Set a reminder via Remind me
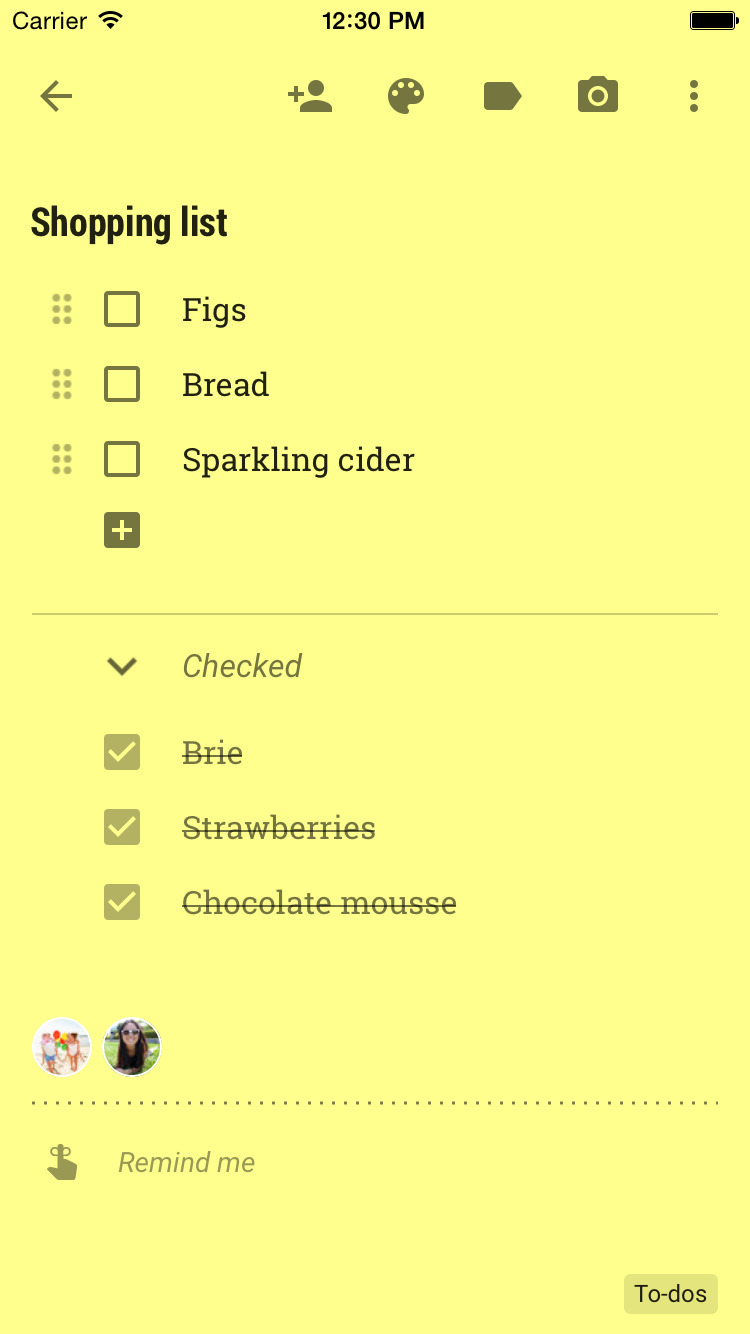 (x=186, y=1162)
